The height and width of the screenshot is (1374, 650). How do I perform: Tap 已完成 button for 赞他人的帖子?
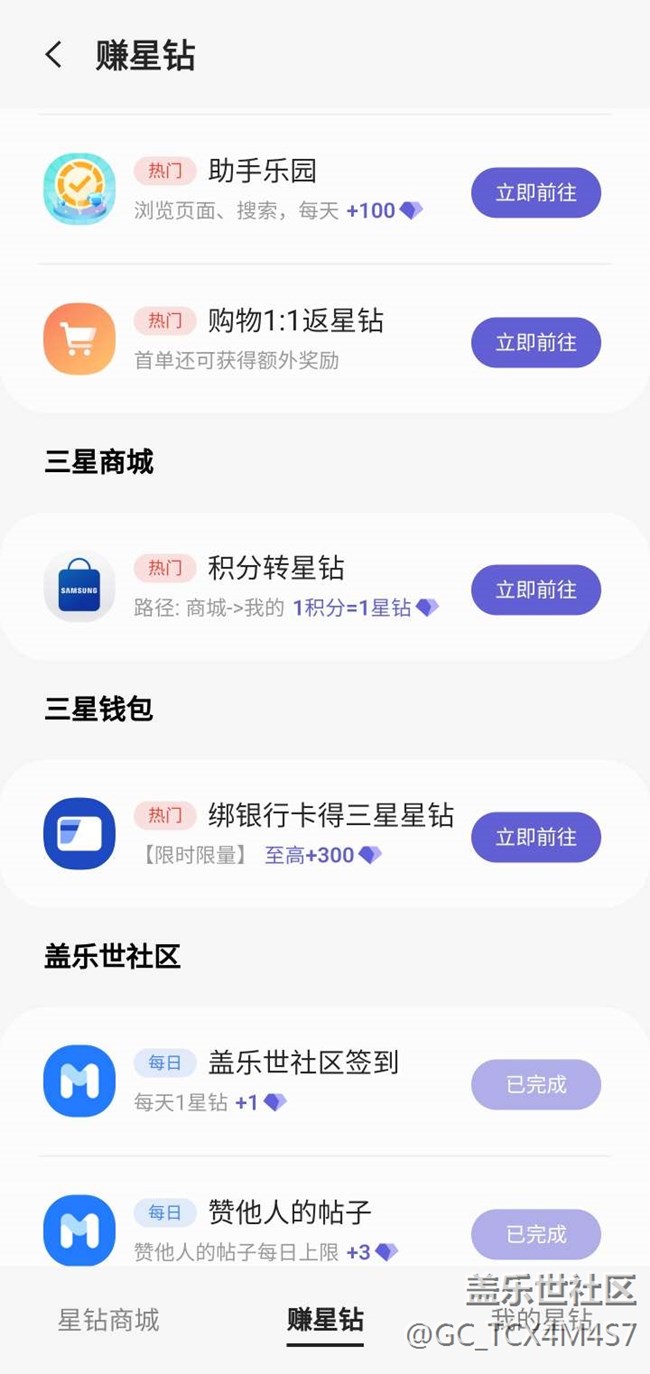(x=536, y=1234)
